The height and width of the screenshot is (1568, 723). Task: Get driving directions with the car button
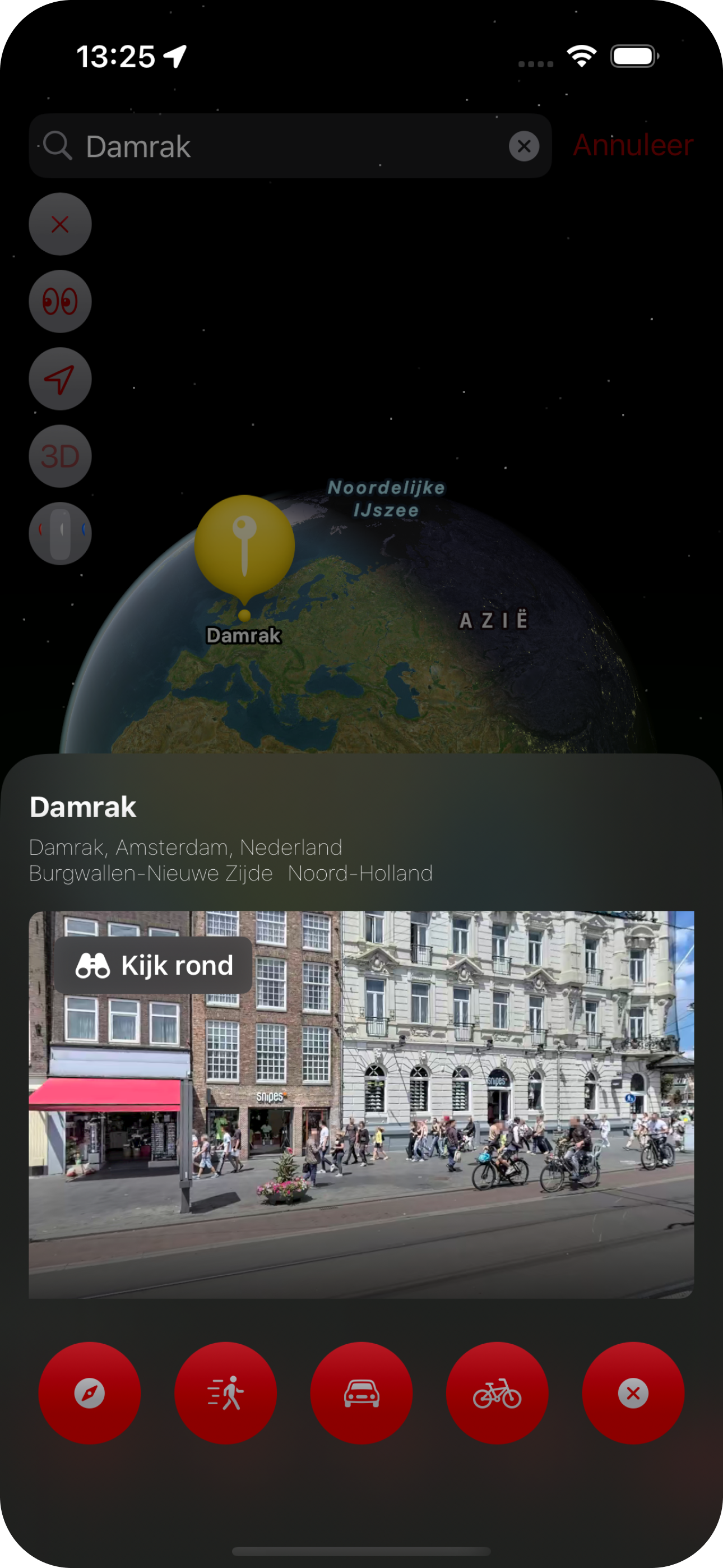(x=361, y=1392)
